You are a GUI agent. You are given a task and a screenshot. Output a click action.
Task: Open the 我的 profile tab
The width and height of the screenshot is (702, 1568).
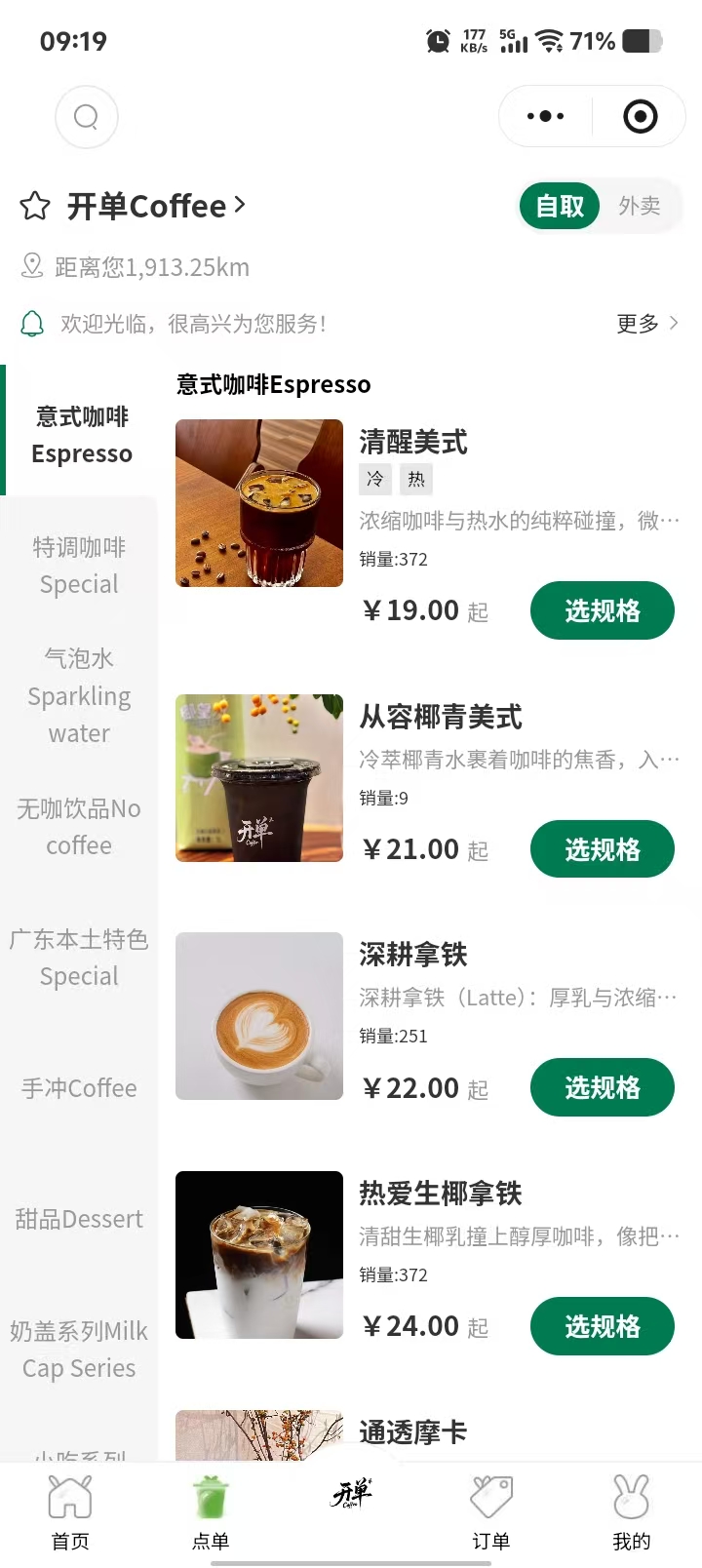tap(632, 1512)
